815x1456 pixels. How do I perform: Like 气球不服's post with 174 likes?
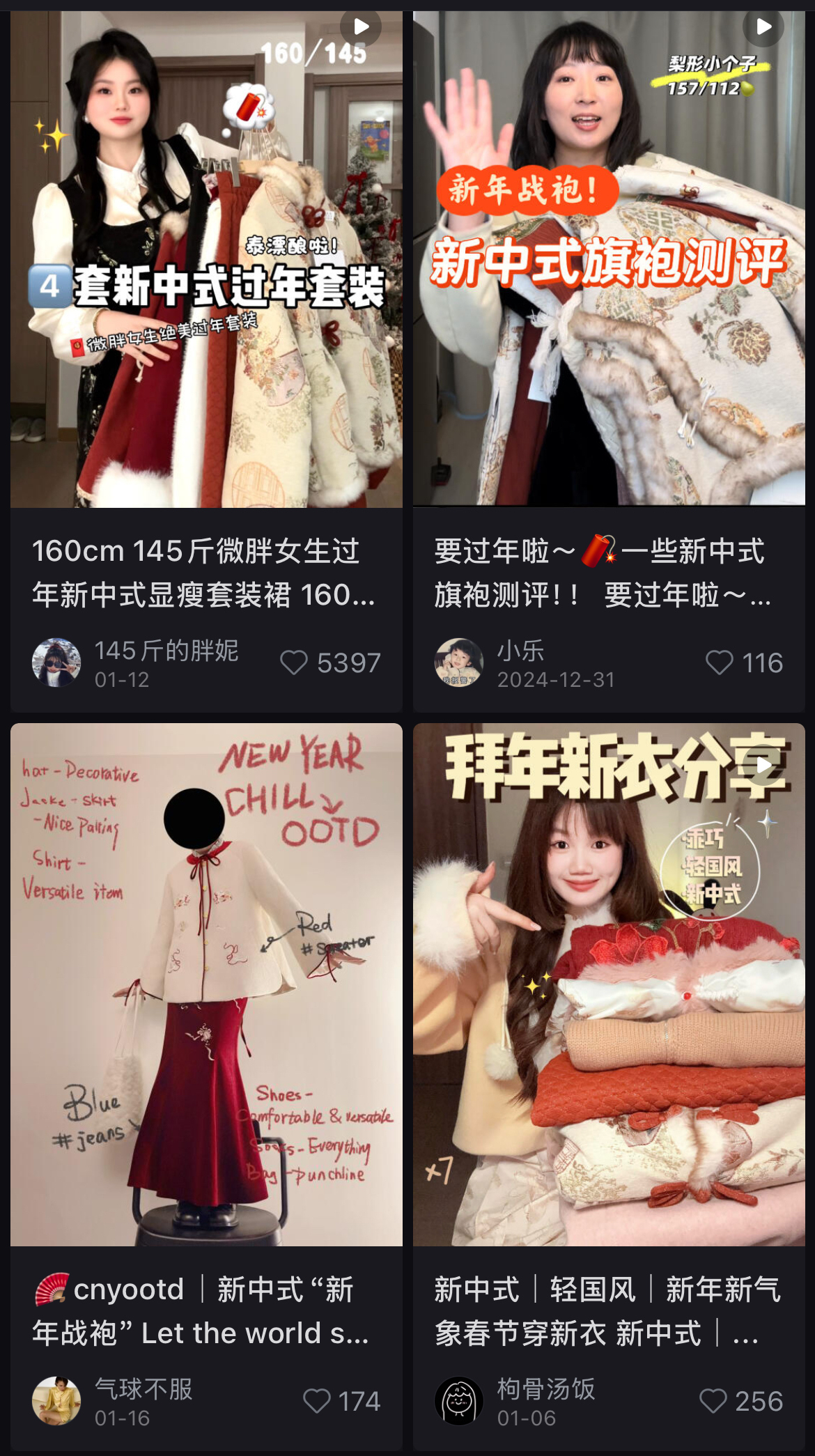click(x=317, y=1401)
